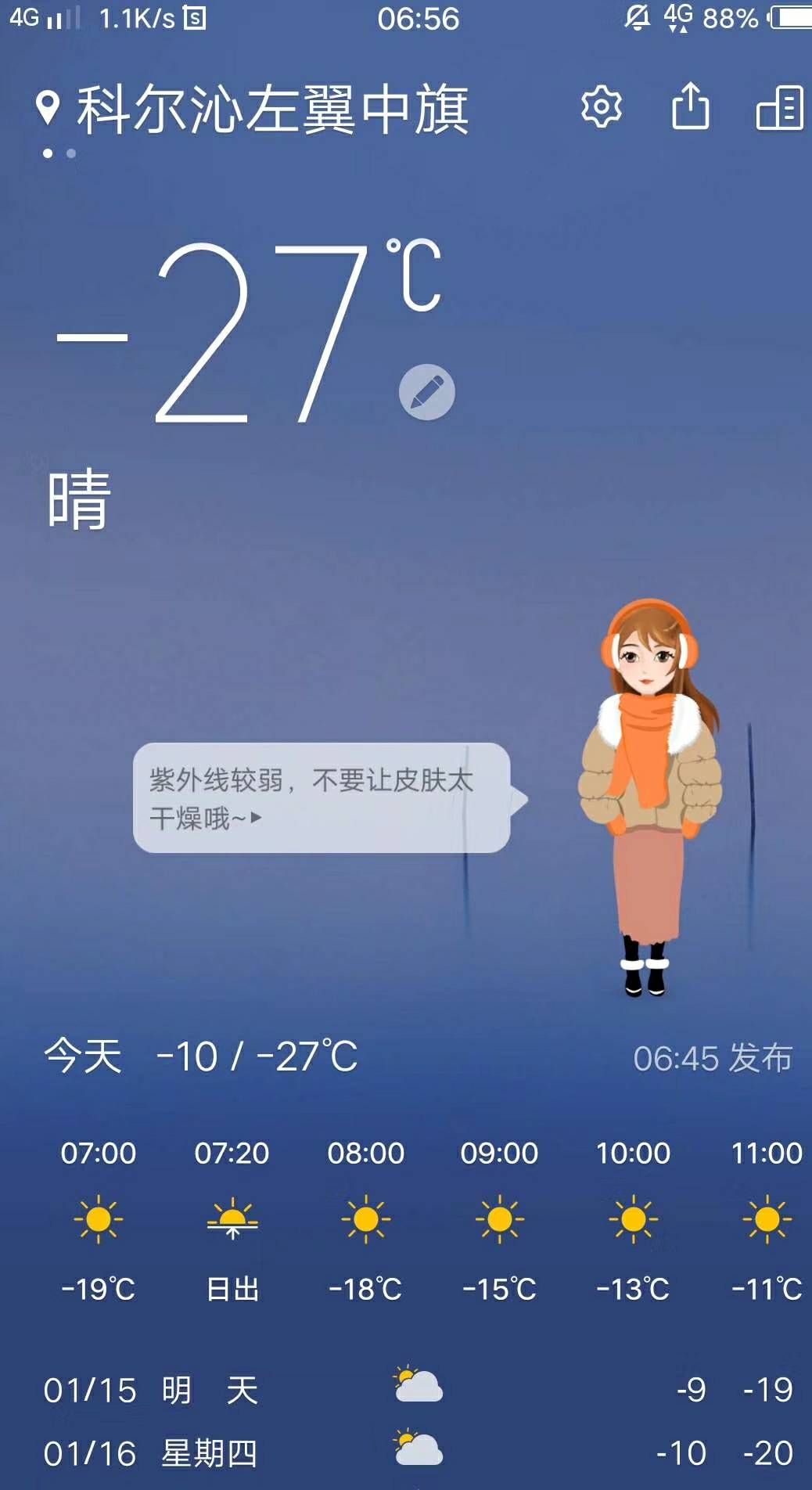
Task: Open the weather settings gear
Action: click(x=602, y=107)
